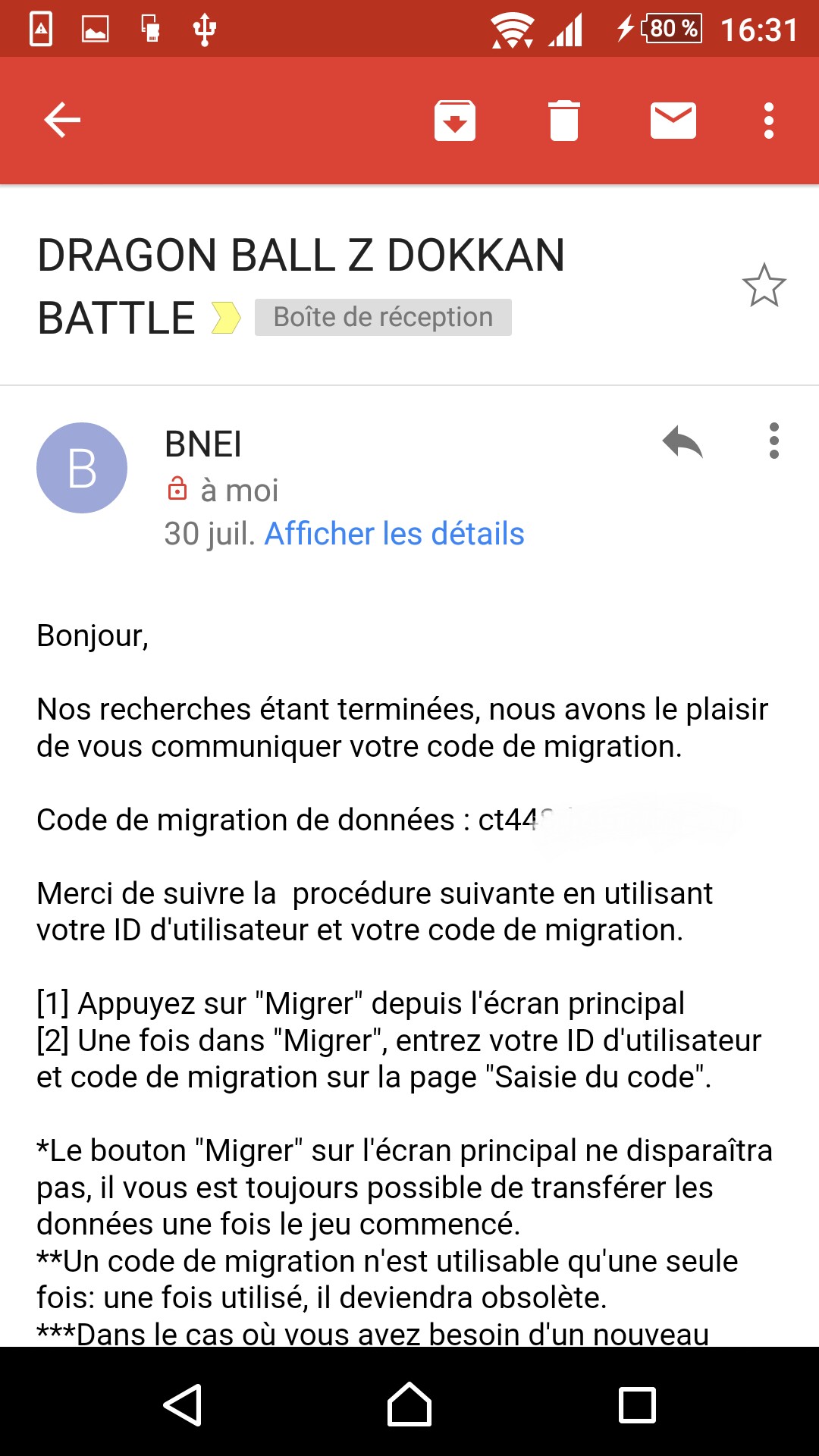Open the top toolbar overflow menu
Viewport: 819px width, 1456px height.
[x=769, y=120]
